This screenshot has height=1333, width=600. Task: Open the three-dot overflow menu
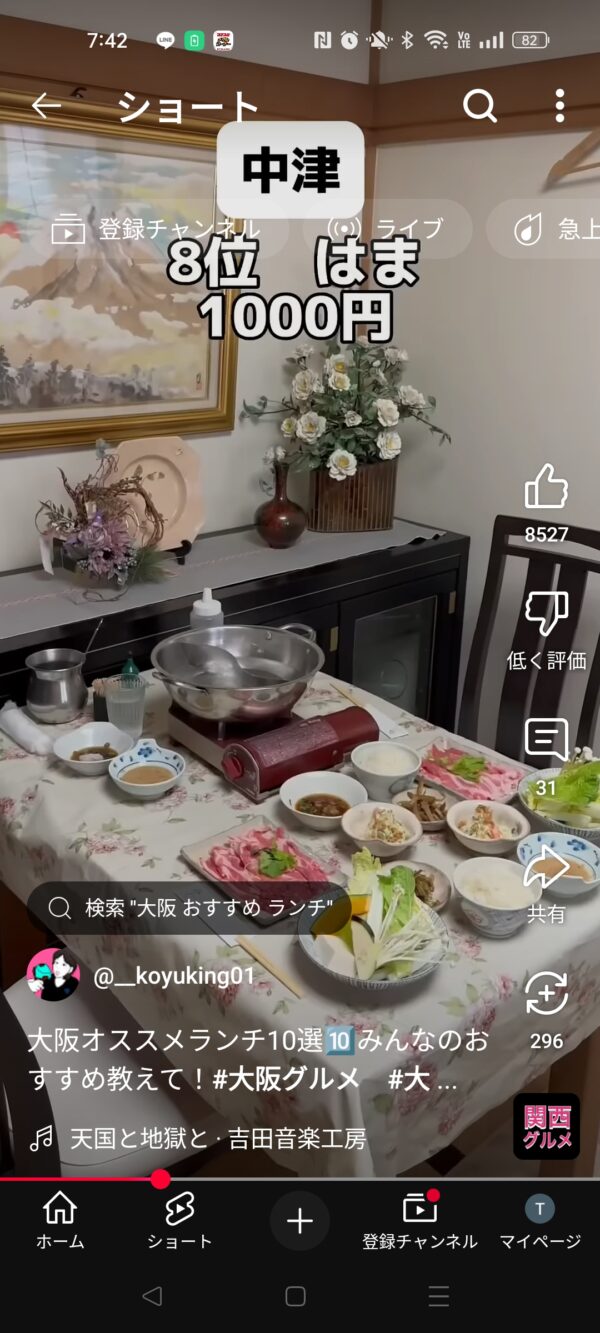[559, 106]
